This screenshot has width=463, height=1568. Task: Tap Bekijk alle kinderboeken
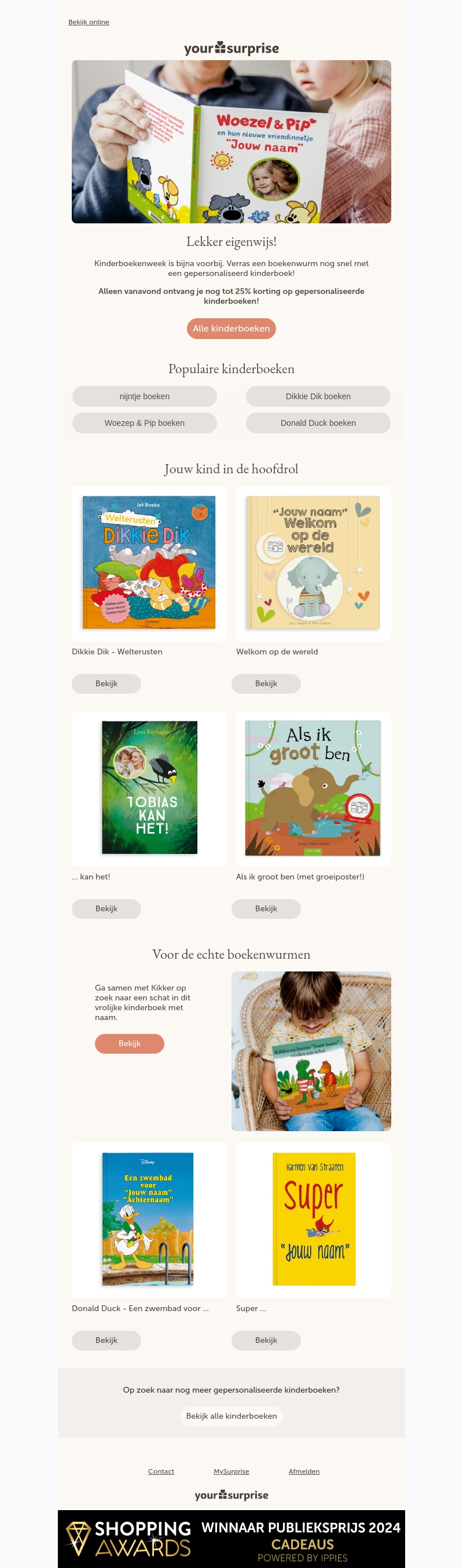point(231,1416)
